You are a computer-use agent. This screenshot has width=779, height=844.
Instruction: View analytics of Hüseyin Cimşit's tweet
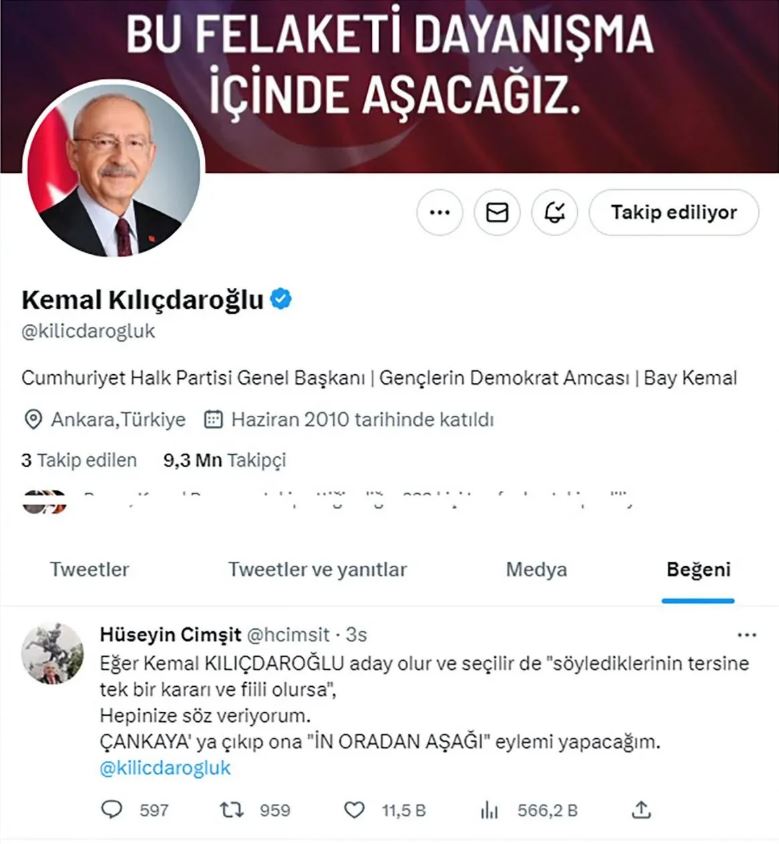[x=489, y=810]
